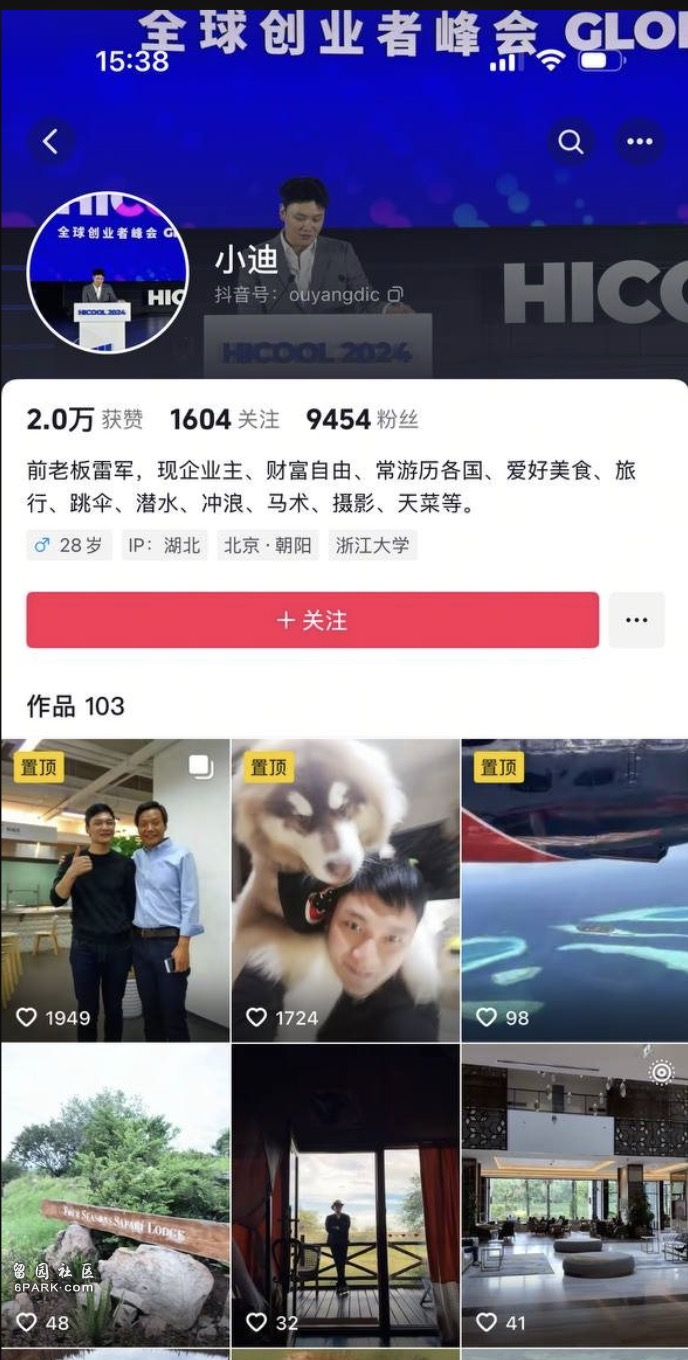View the 1604 关注 following list

point(224,419)
